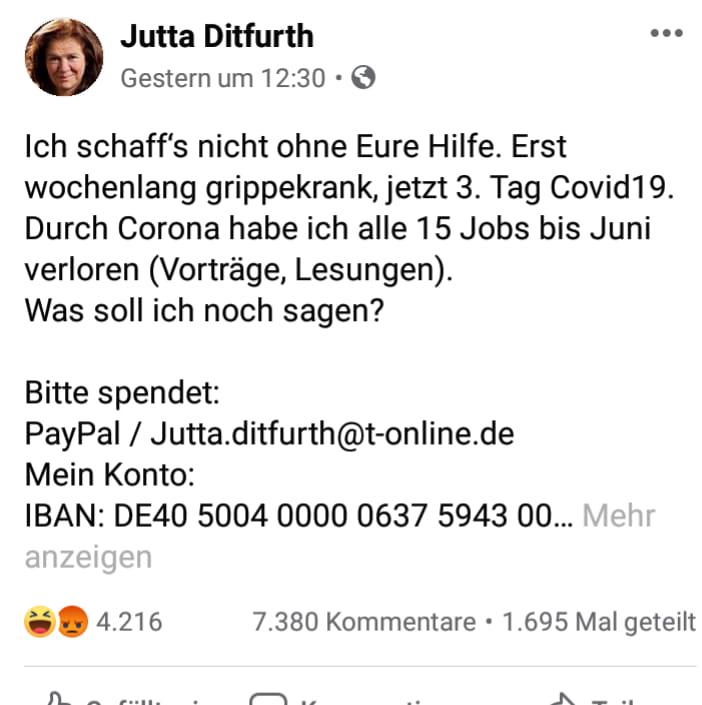
Task: View the 4.216 reactions list
Action: click(94, 621)
